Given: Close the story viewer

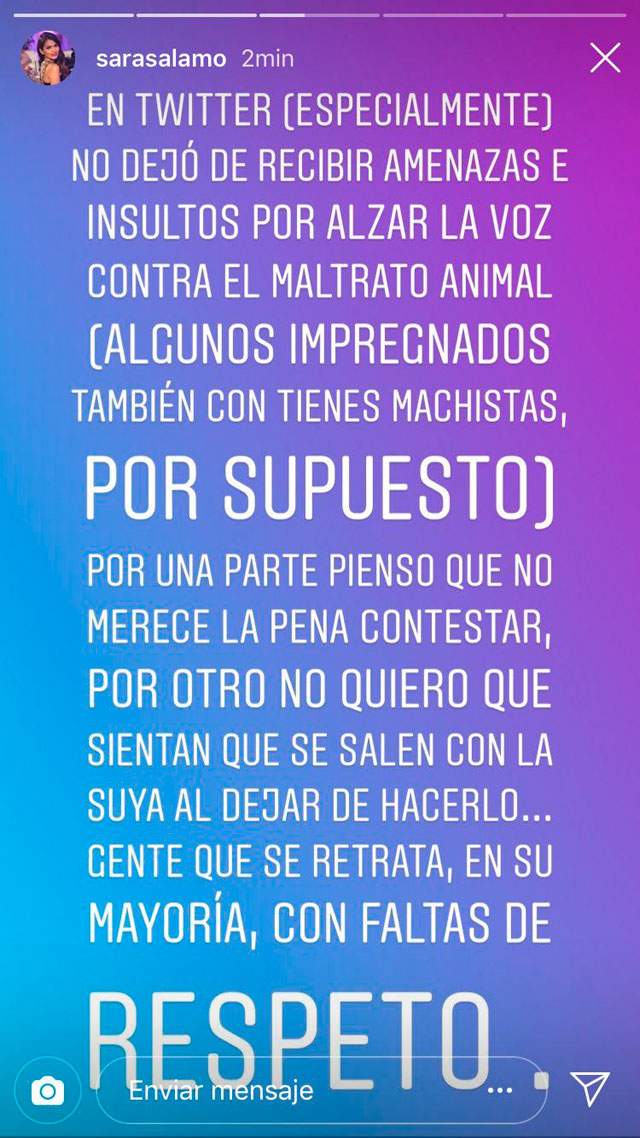Looking at the screenshot, I should [605, 58].
